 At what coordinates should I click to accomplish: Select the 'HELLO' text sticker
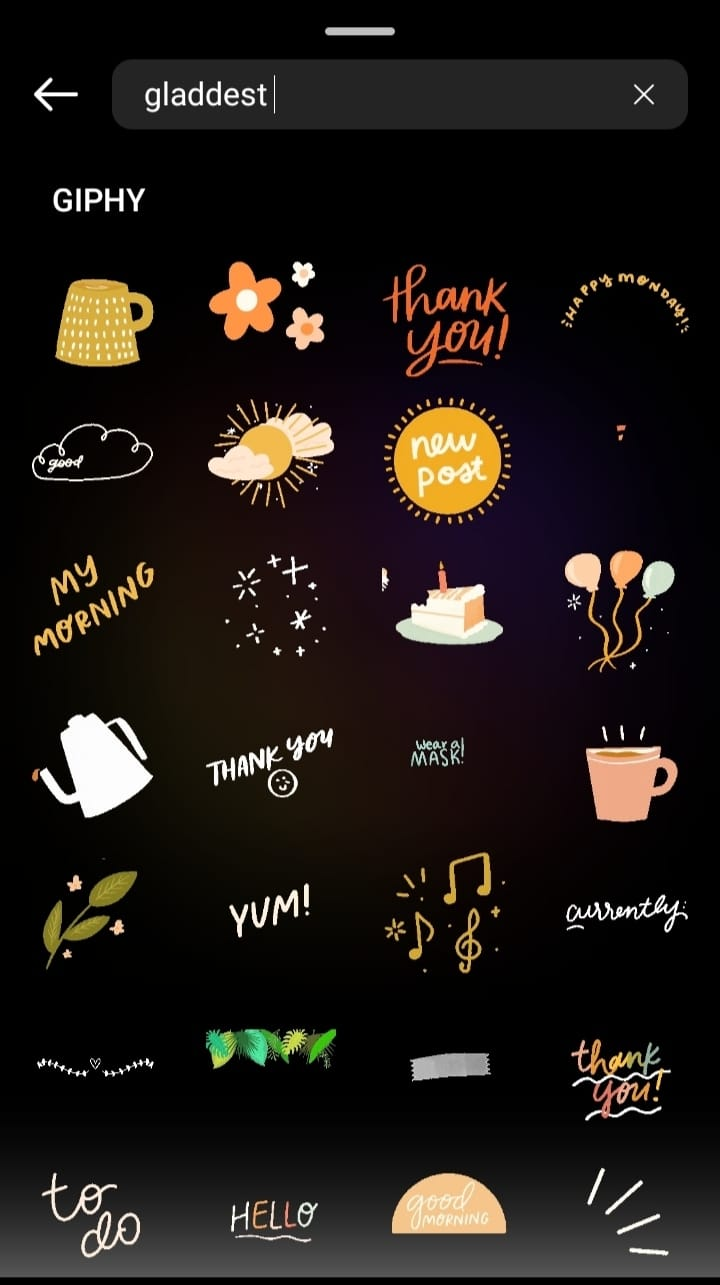pyautogui.click(x=273, y=1216)
